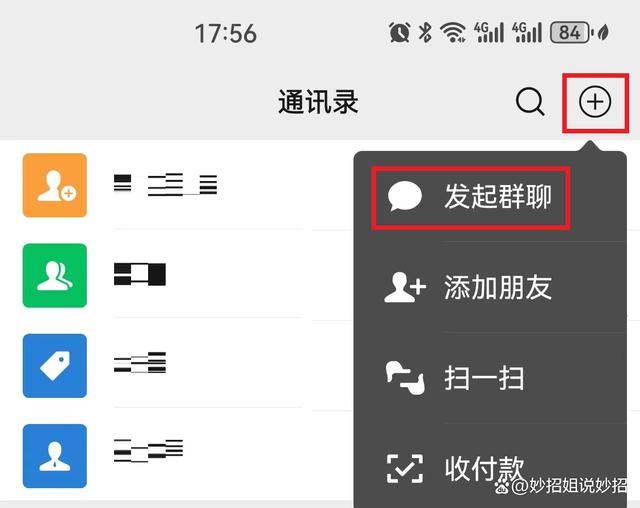Open the search magnifier in Contacts
The width and height of the screenshot is (640, 508).
(530, 101)
